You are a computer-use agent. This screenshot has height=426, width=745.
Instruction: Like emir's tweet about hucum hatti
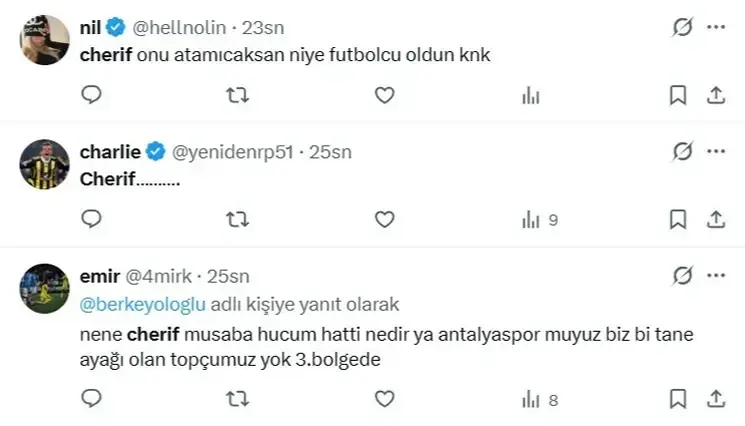[384, 400]
